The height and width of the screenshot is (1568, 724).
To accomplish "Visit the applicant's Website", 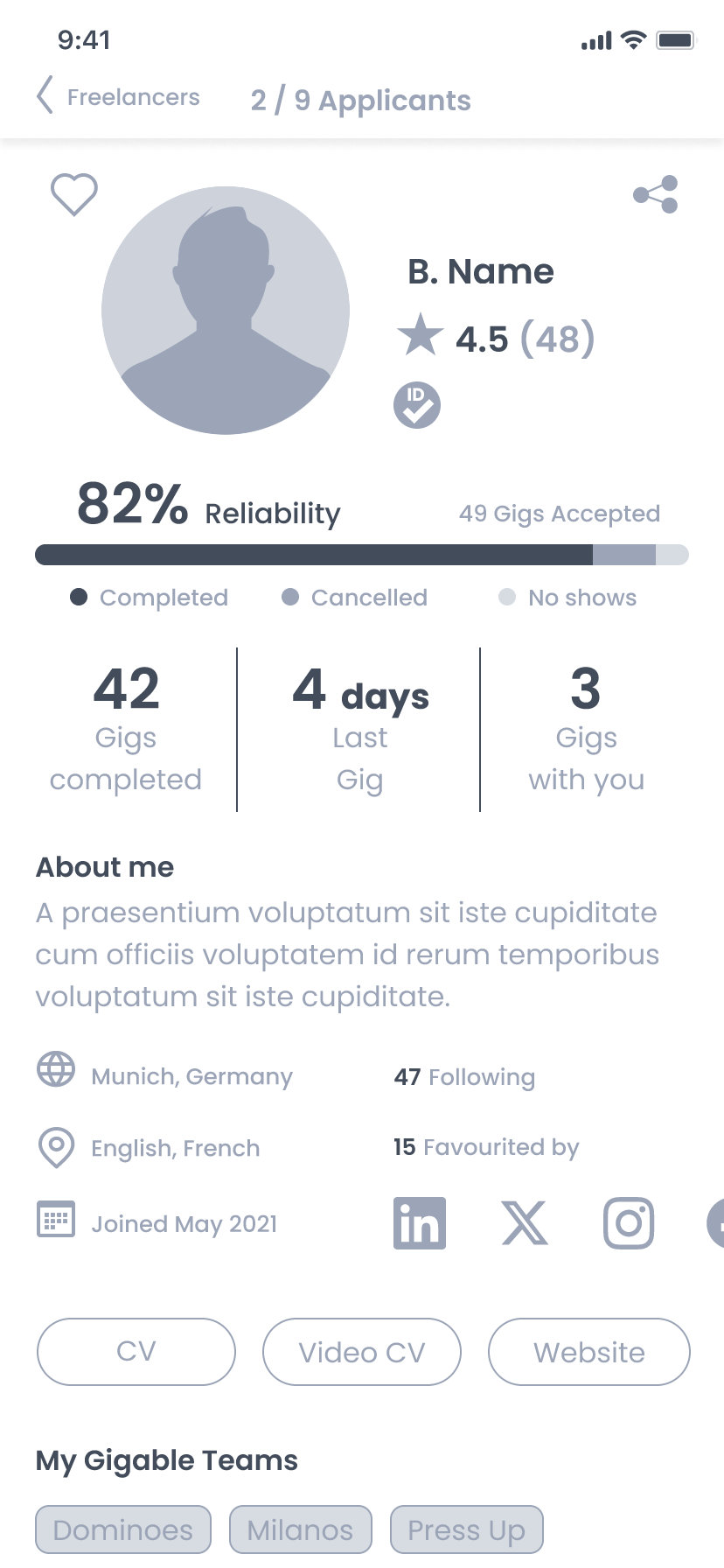I will click(x=589, y=1352).
